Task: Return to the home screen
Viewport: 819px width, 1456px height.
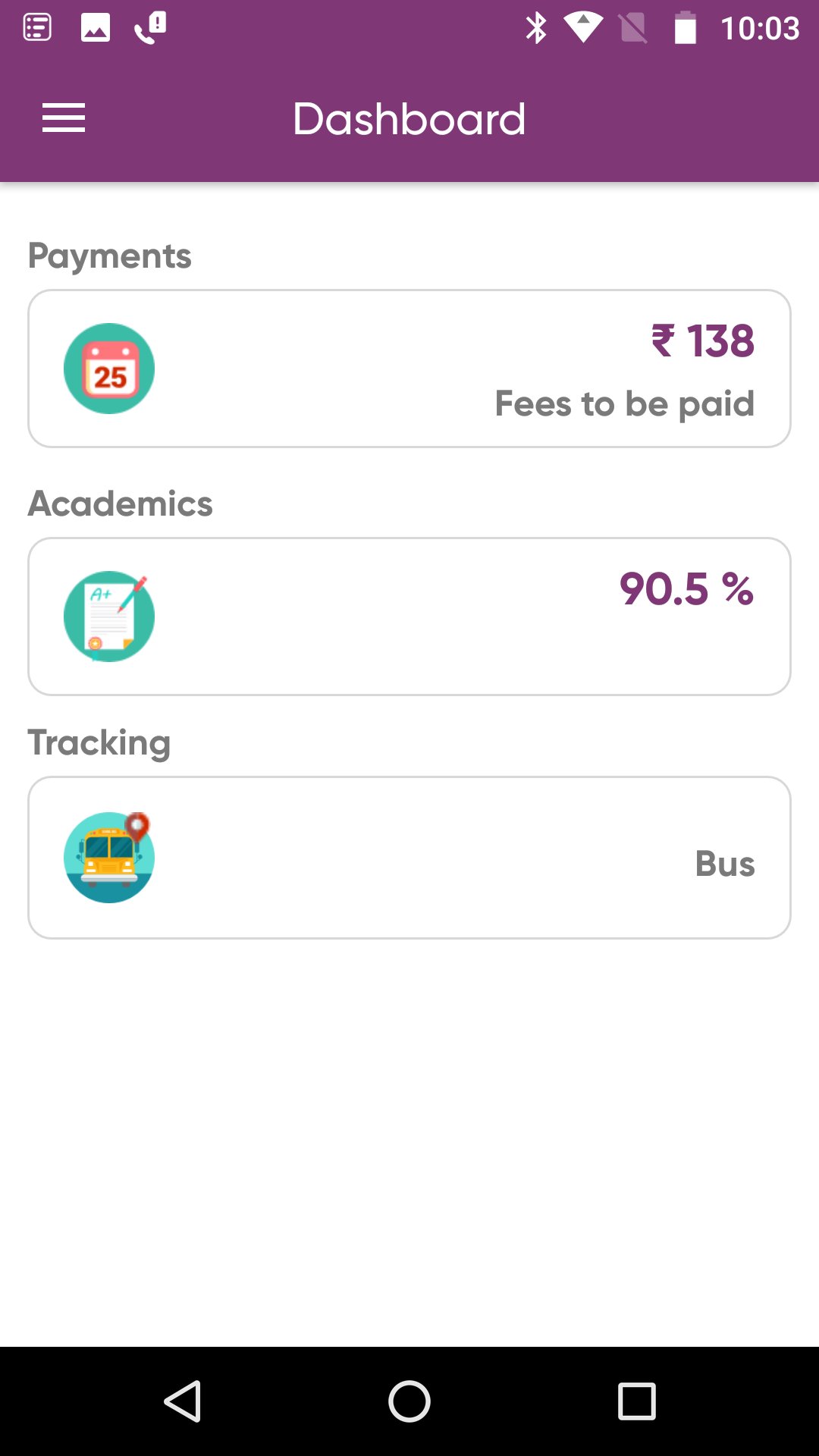Action: click(409, 1401)
